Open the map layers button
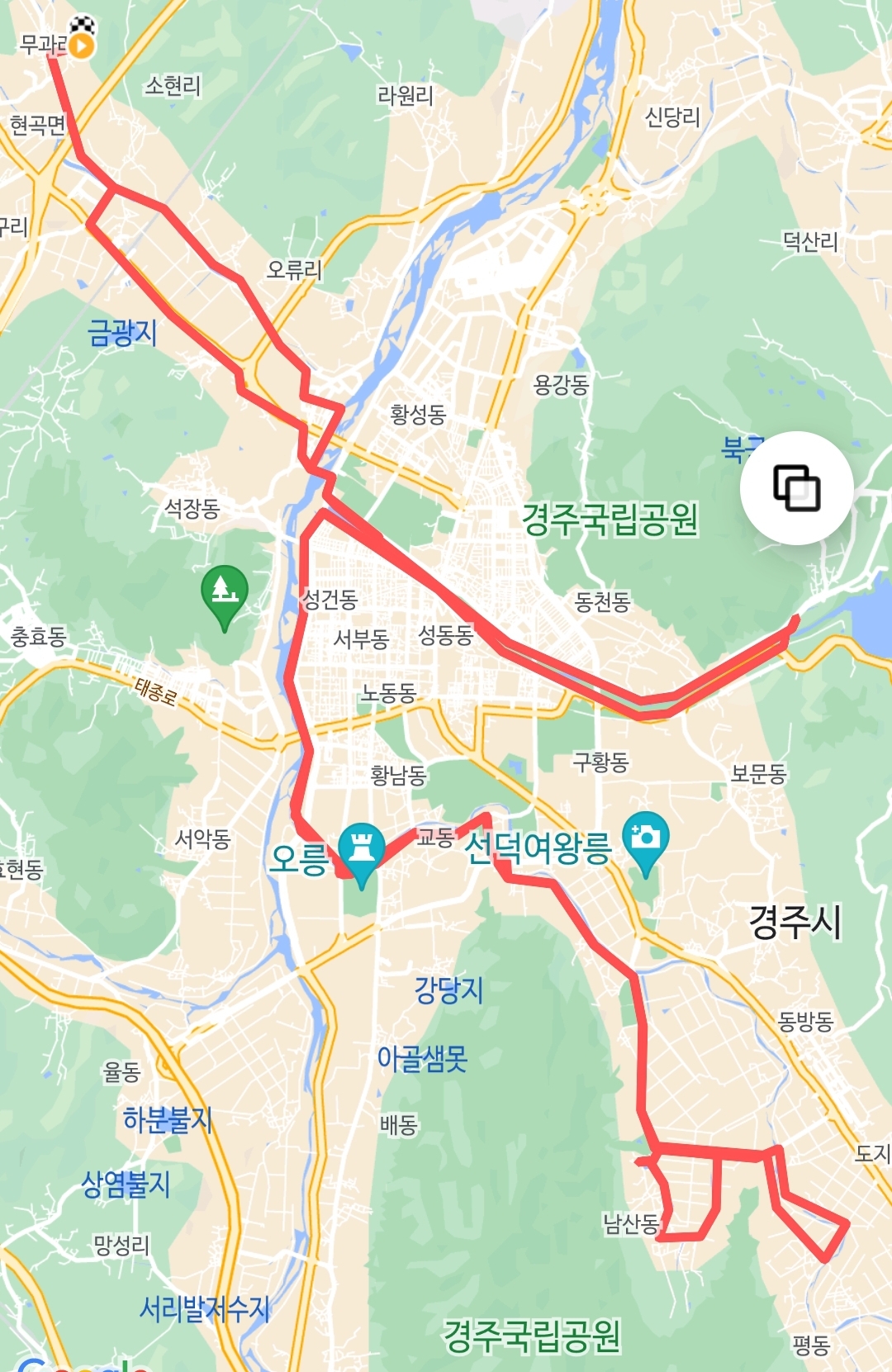The height and width of the screenshot is (1372, 892). (x=796, y=488)
